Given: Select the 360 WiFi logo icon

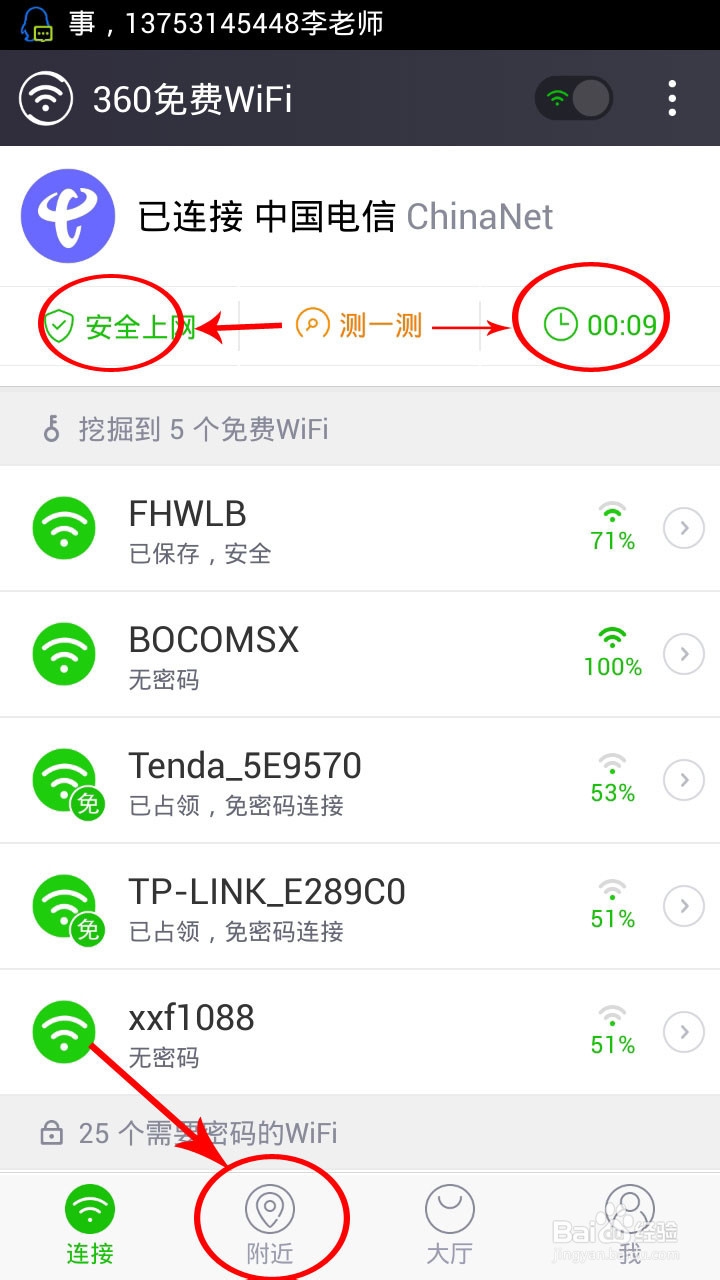Looking at the screenshot, I should tap(46, 98).
